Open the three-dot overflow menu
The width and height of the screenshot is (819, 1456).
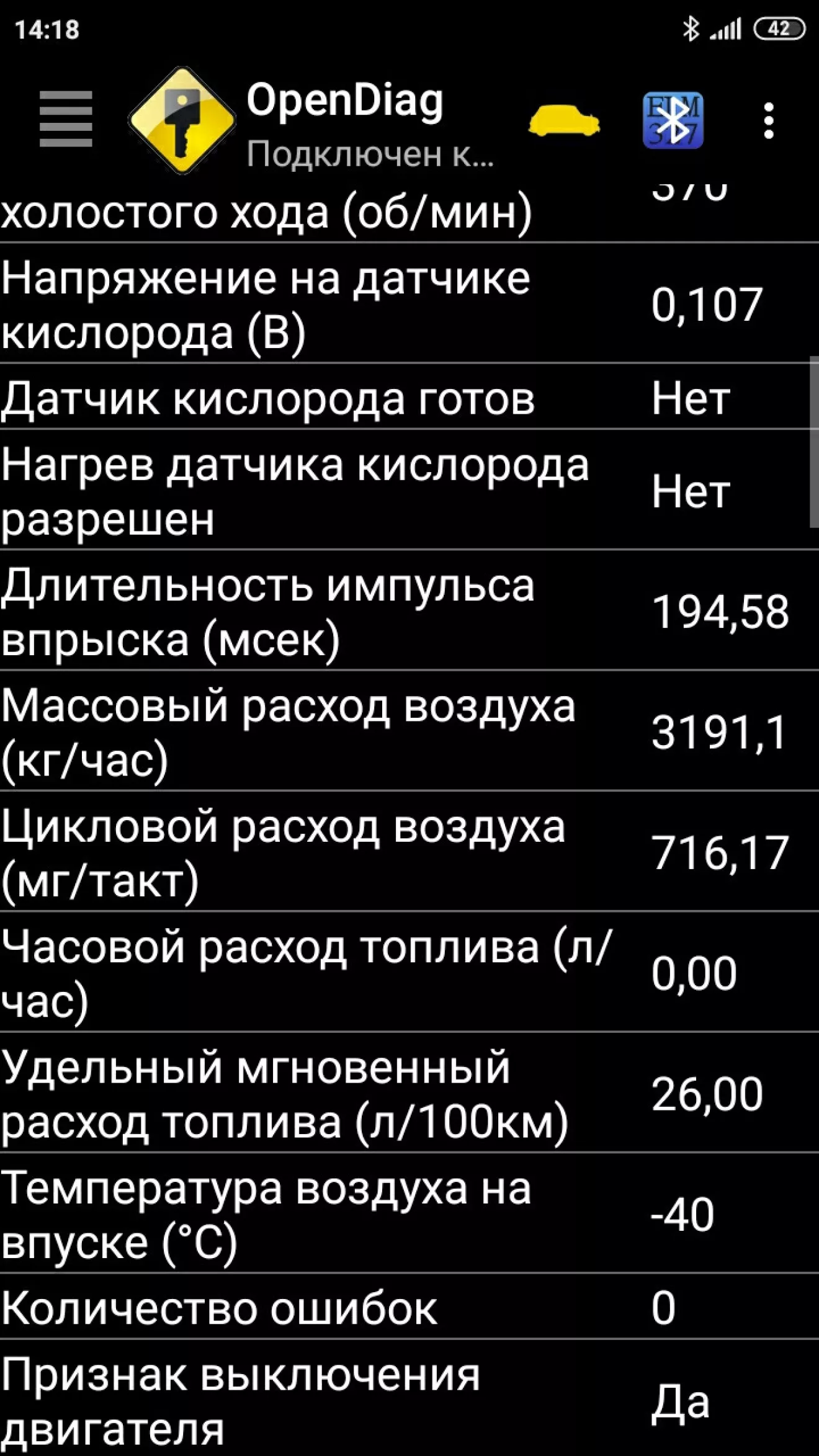coord(769,121)
